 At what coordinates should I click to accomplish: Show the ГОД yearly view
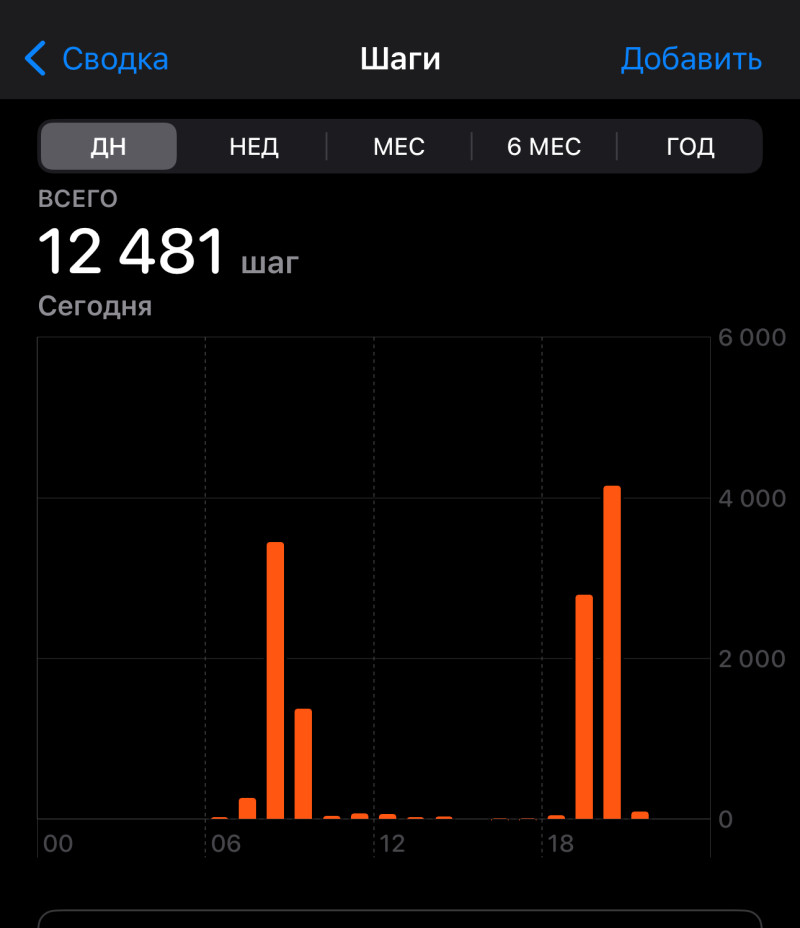(690, 147)
